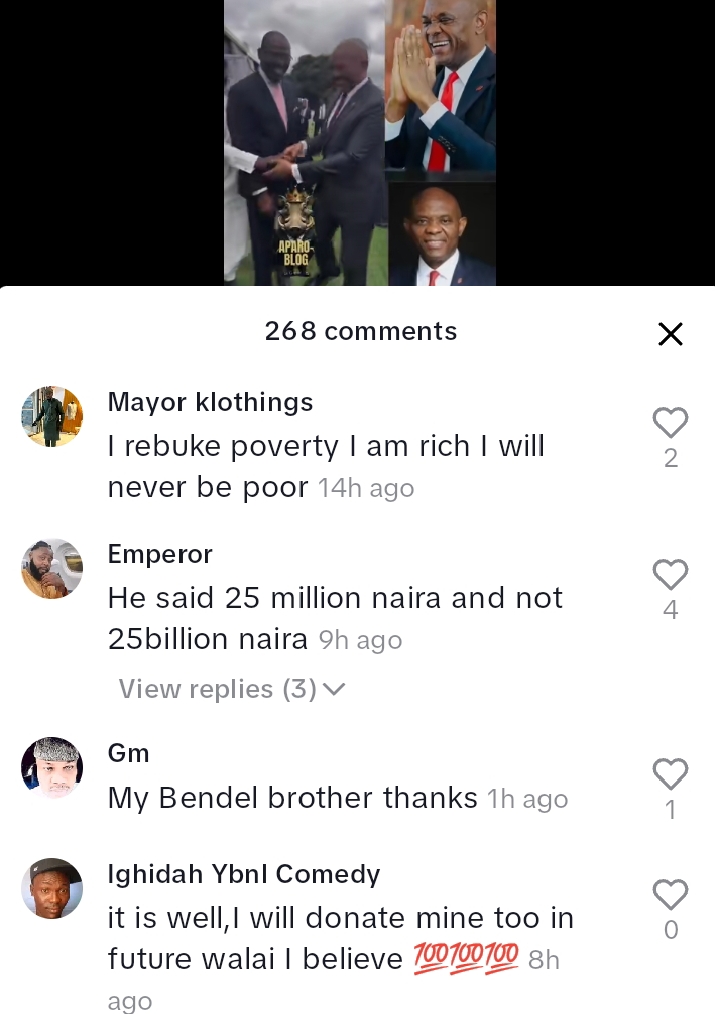
Task: Open profile from Ighidah Ybnl Comedy username
Action: pyautogui.click(x=244, y=874)
